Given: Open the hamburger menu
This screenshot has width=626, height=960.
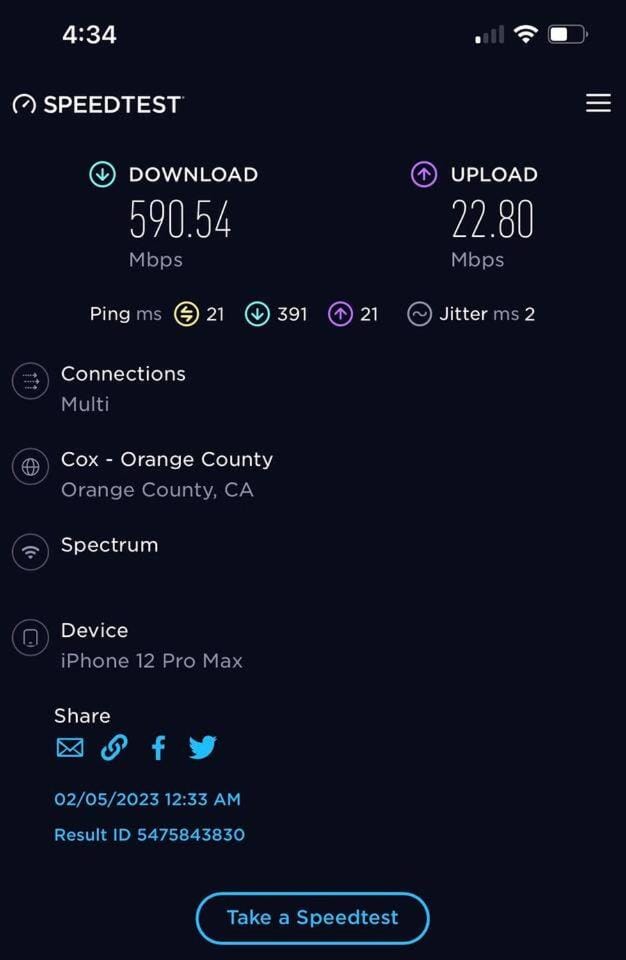Looking at the screenshot, I should coord(598,103).
